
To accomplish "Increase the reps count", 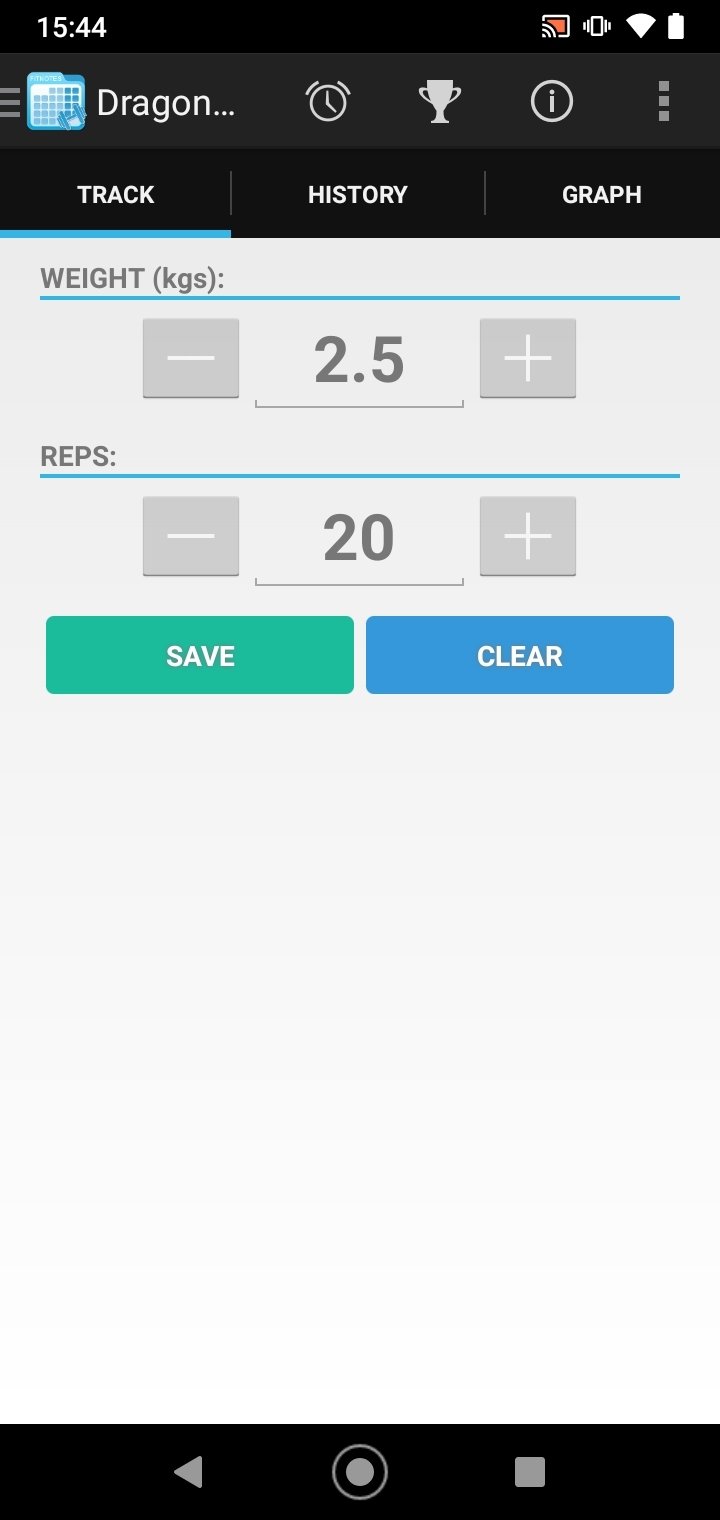I will coord(528,536).
